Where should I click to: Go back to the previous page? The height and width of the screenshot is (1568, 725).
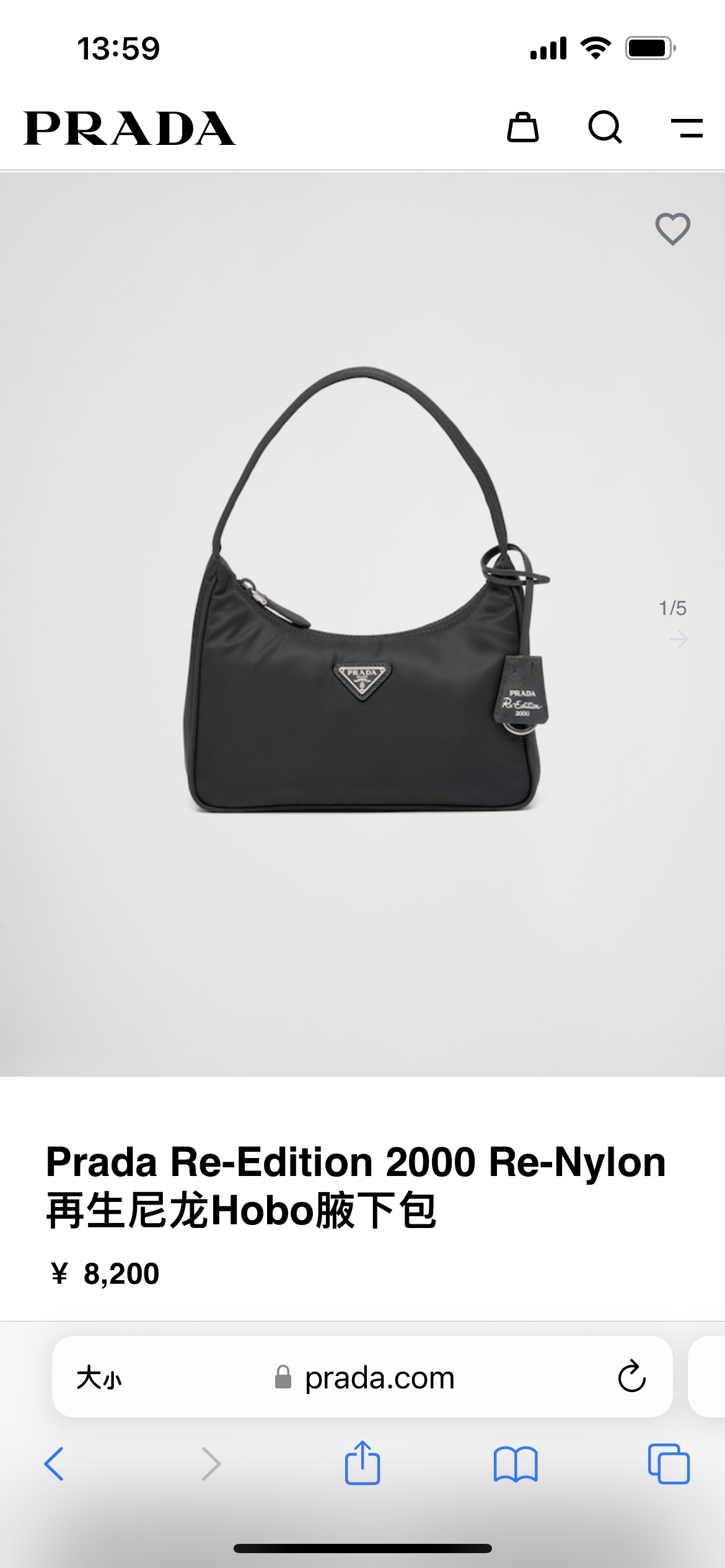tap(55, 1464)
